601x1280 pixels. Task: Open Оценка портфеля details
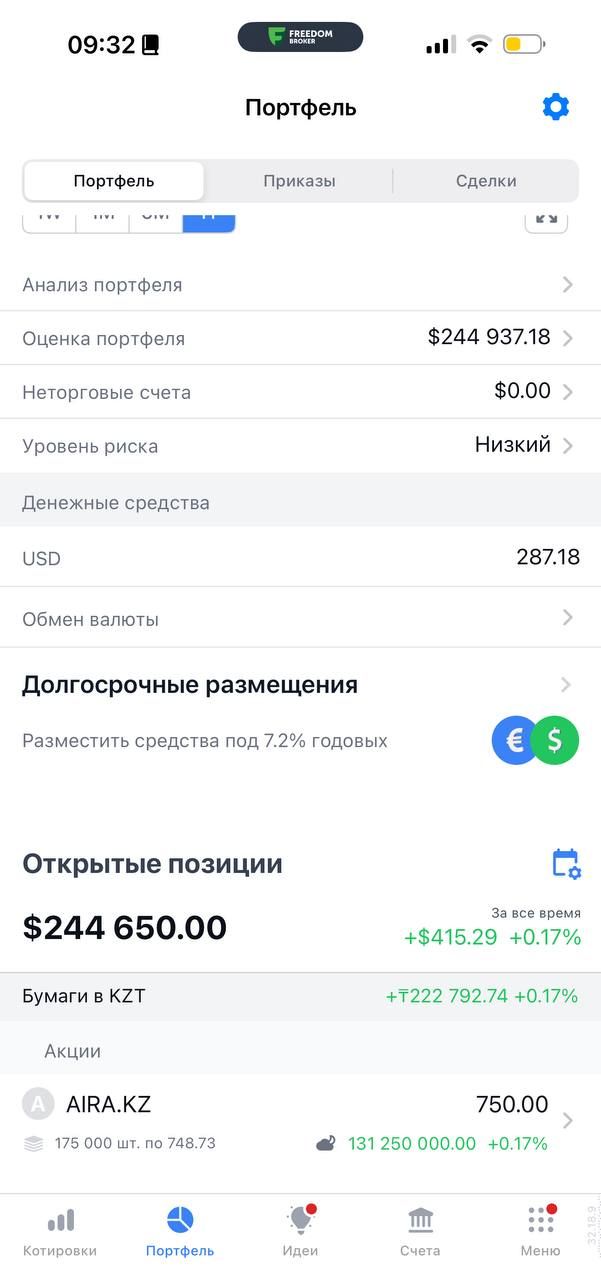coord(300,338)
